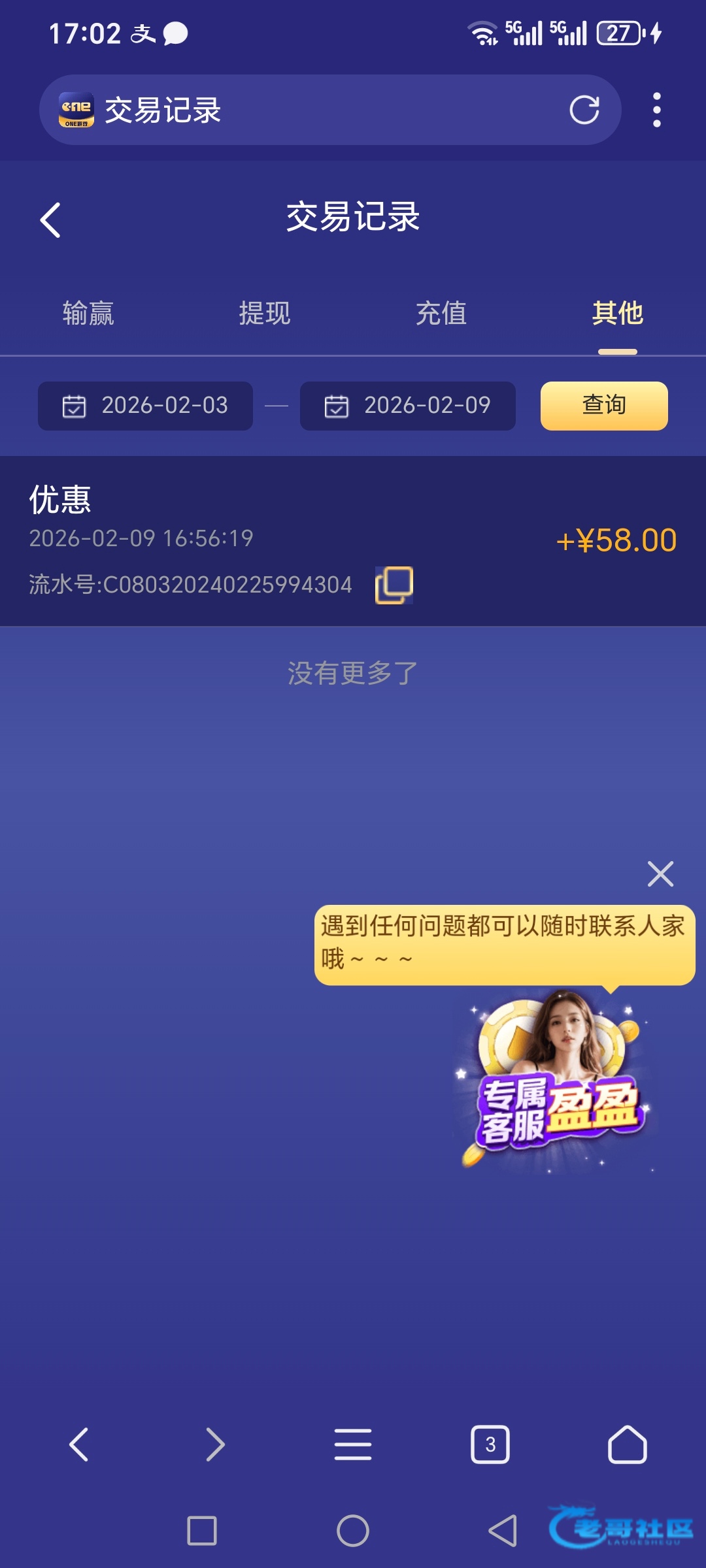Open system recent apps

click(x=202, y=1531)
